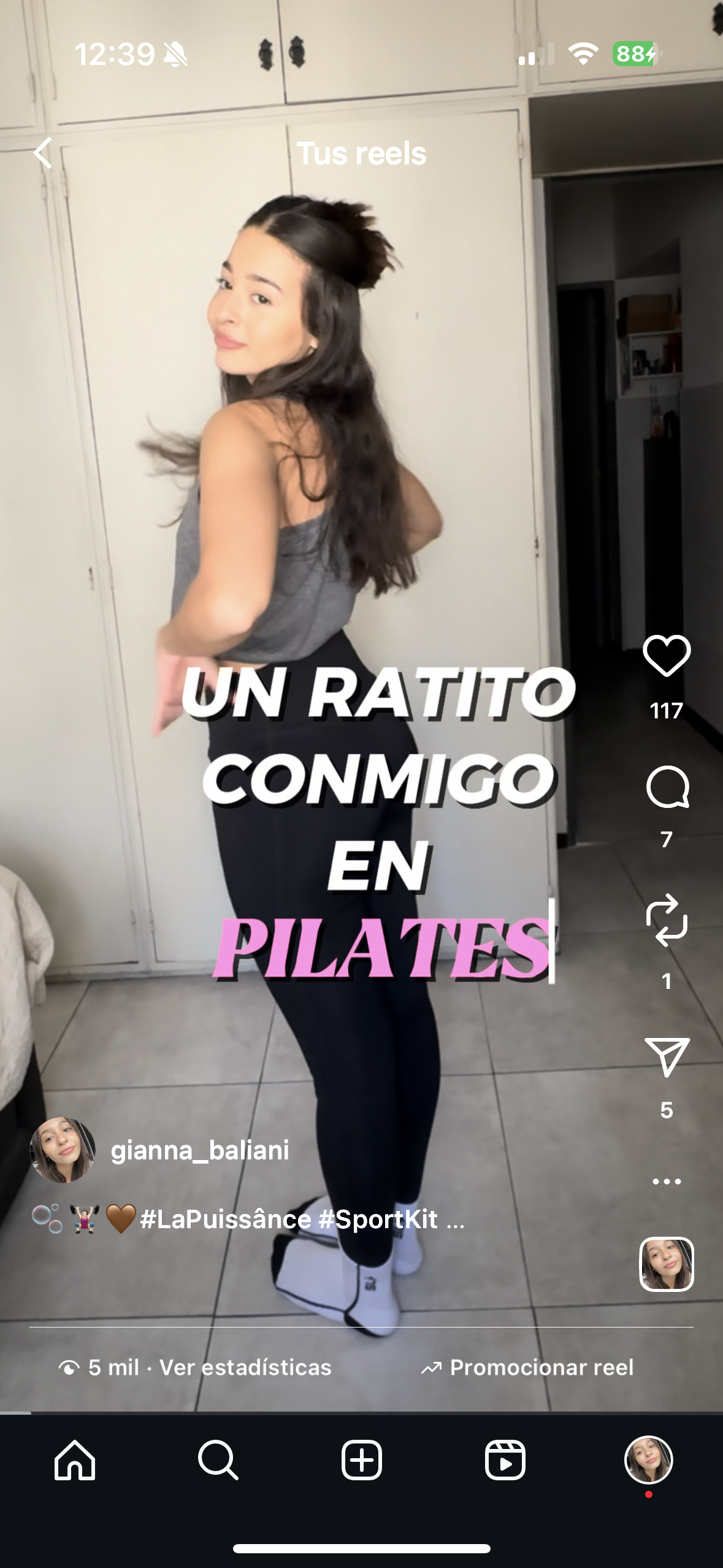Open gianna_baliani's profile from the username
Viewport: 723px width, 1568px height.
tap(200, 1150)
